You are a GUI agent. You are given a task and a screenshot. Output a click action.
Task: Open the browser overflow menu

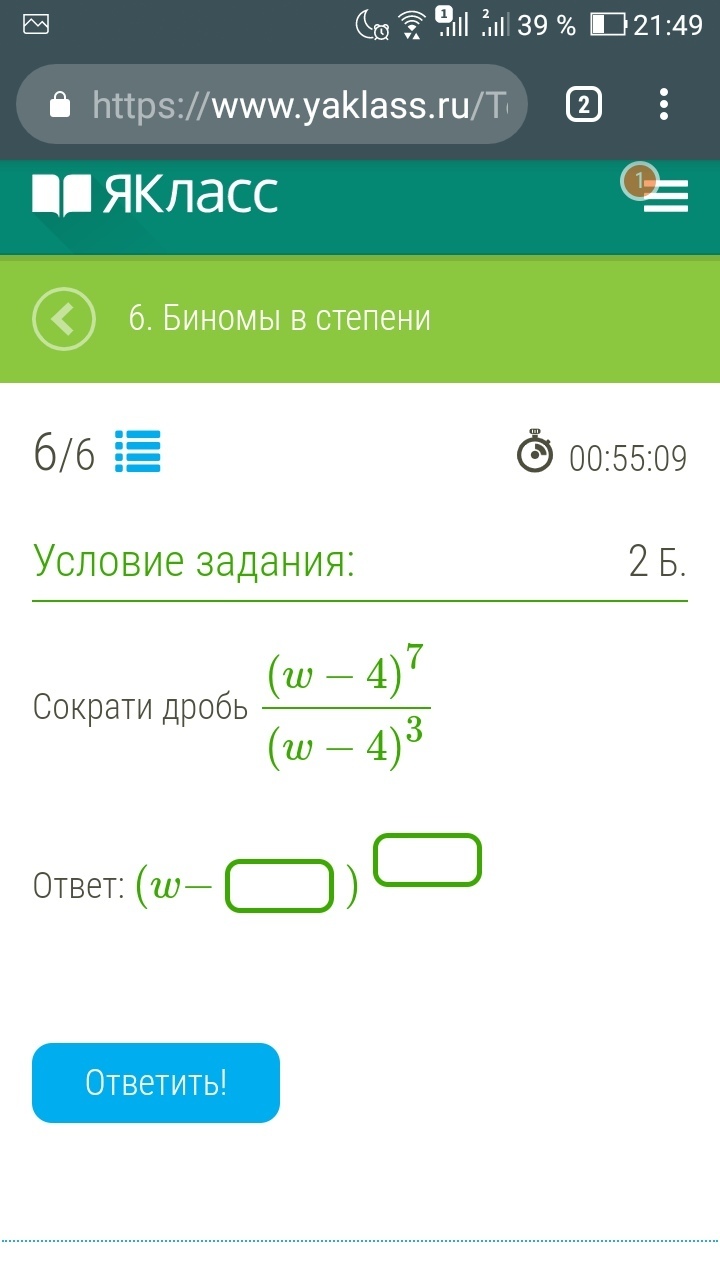click(x=664, y=104)
